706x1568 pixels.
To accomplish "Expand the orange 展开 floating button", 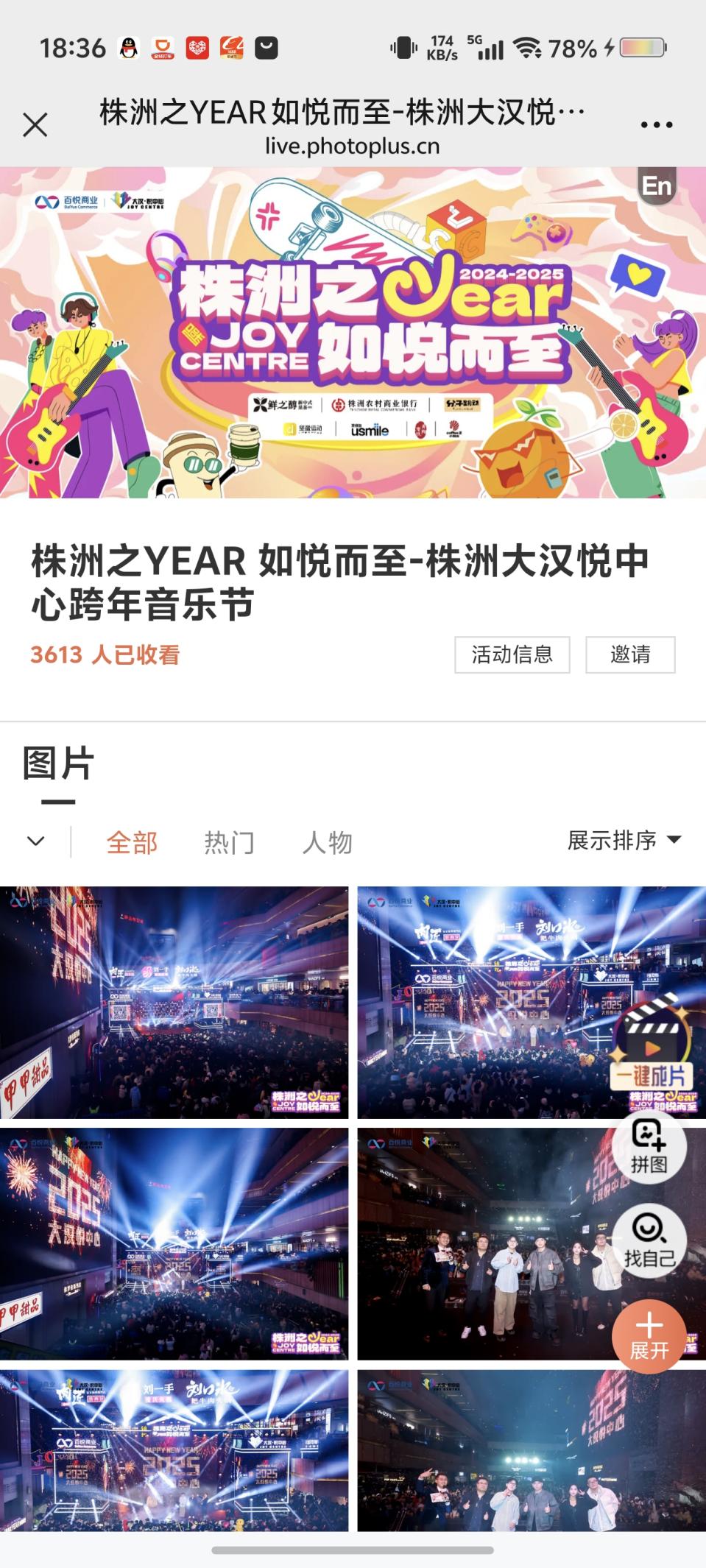I will [x=649, y=1335].
